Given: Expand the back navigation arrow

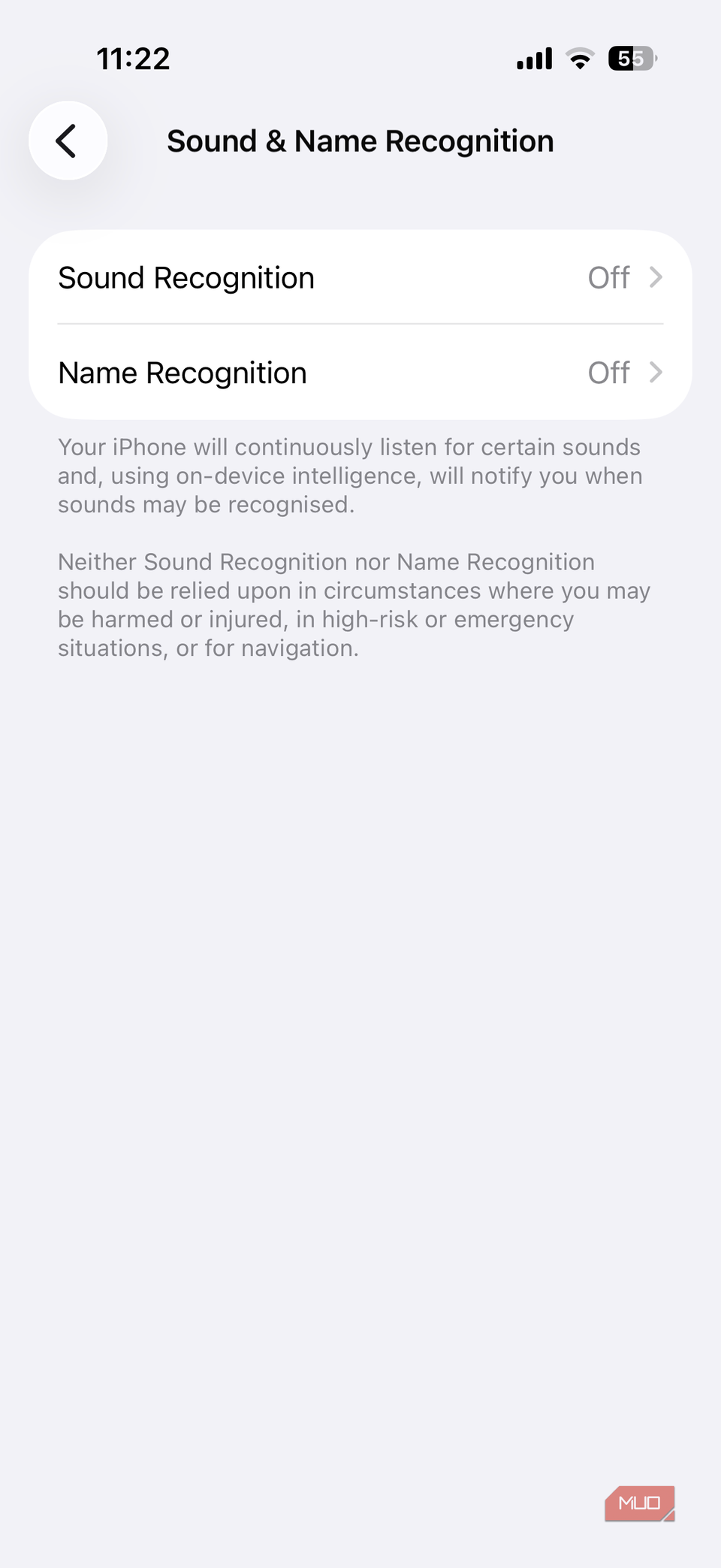Looking at the screenshot, I should [68, 140].
